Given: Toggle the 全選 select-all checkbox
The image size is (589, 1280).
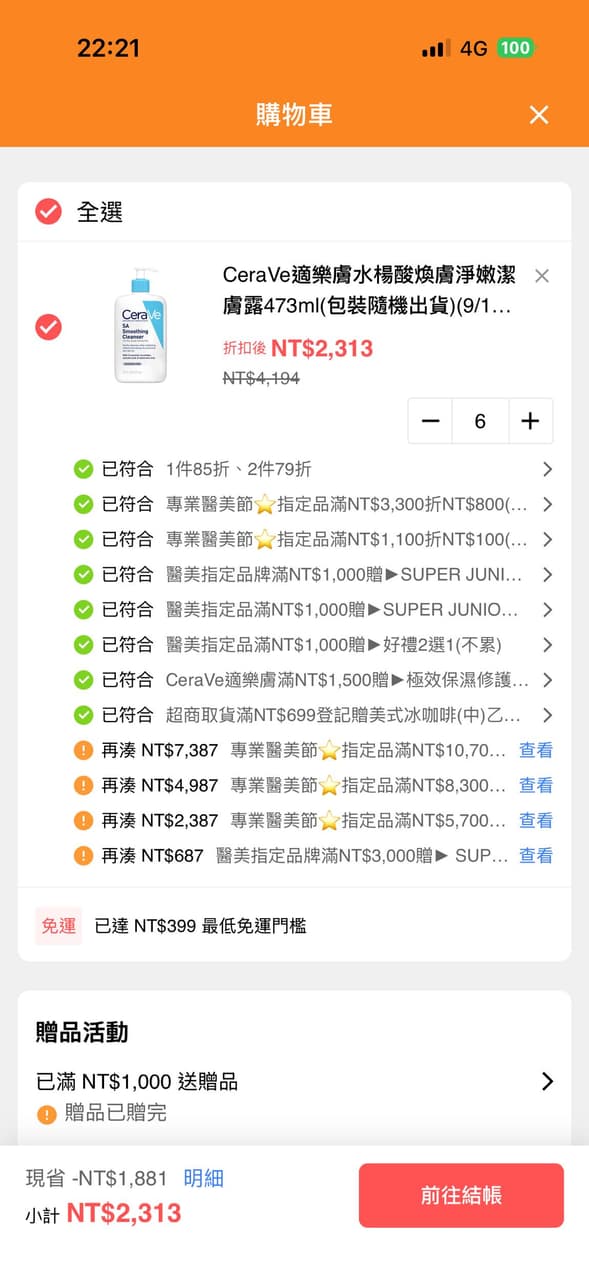Looking at the screenshot, I should pyautogui.click(x=48, y=212).
